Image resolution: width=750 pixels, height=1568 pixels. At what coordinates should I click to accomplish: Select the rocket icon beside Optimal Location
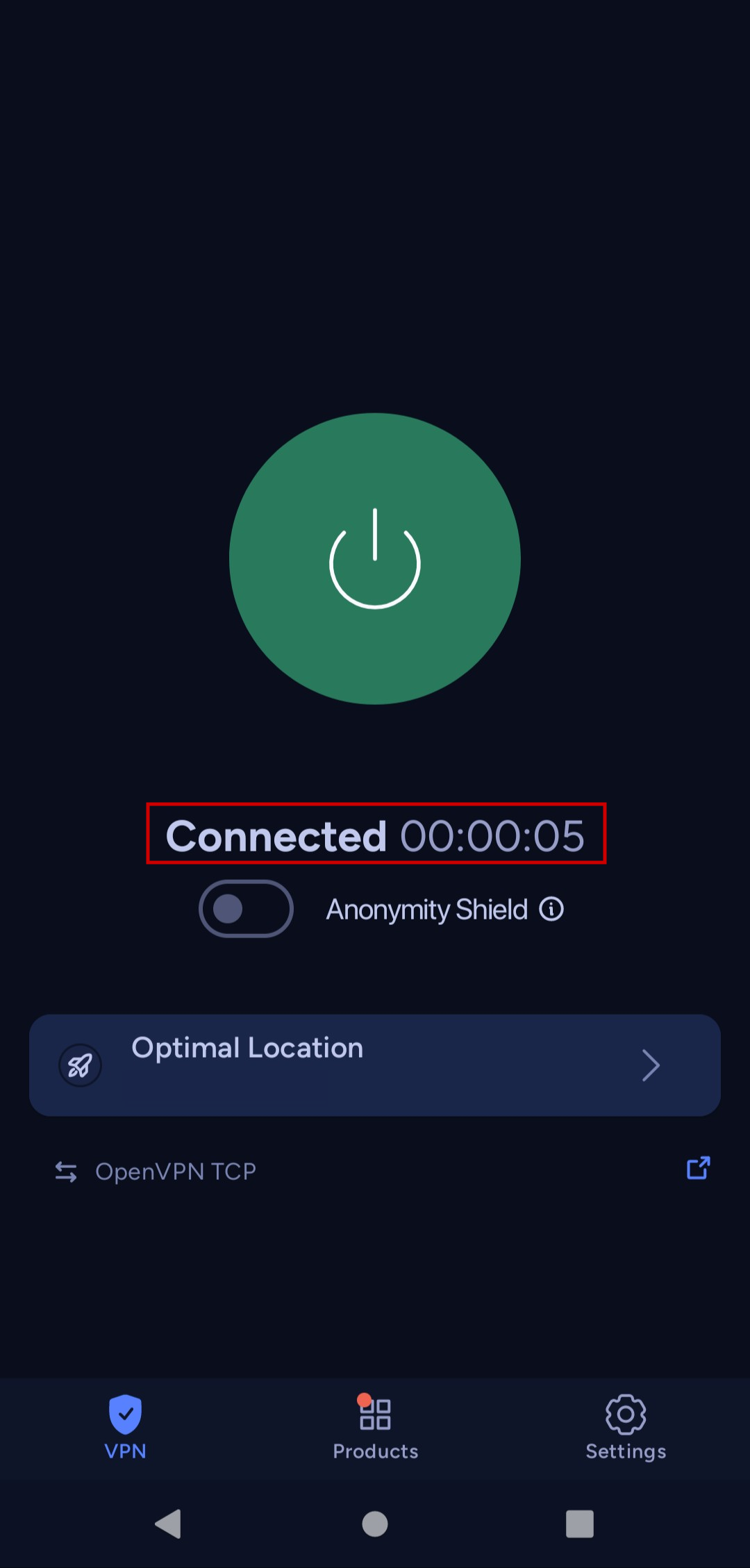coord(80,1064)
